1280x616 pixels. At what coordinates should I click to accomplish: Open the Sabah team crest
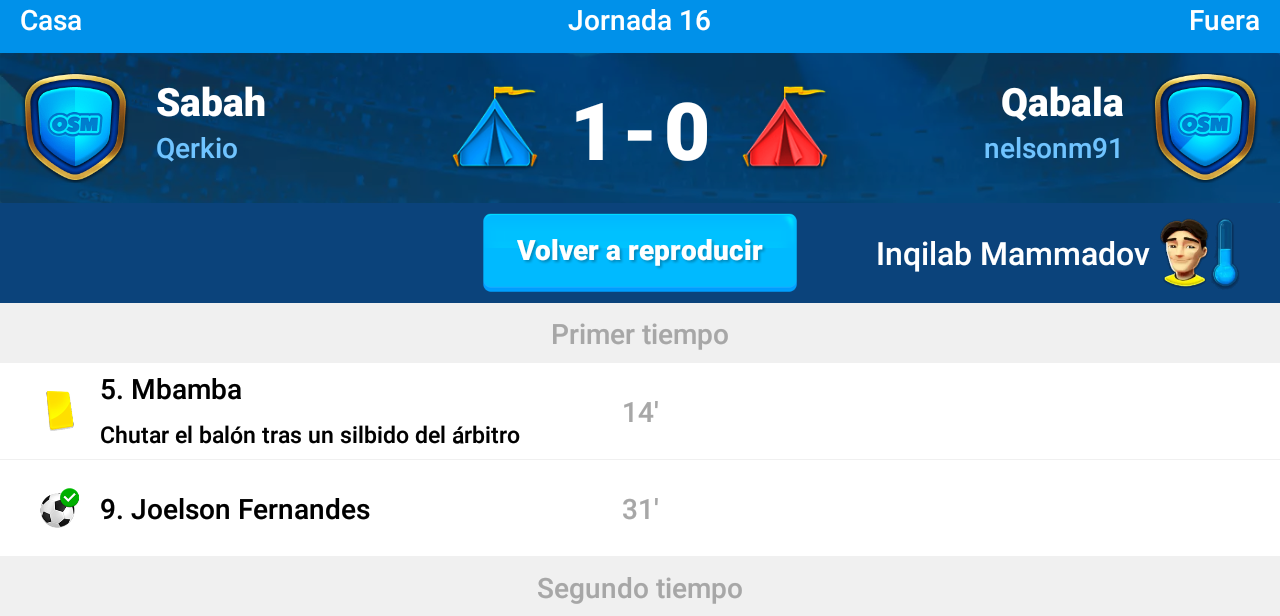tap(75, 127)
